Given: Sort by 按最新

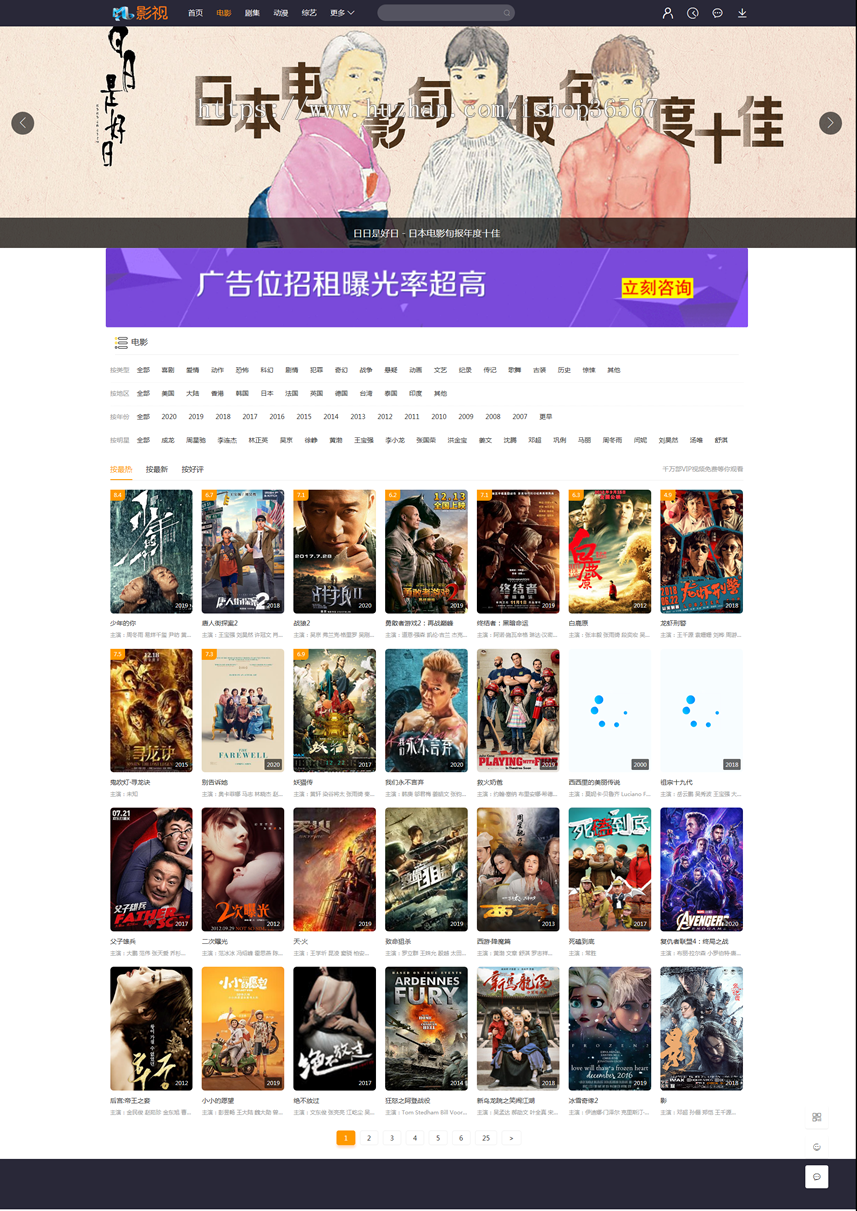Looking at the screenshot, I should click(156, 469).
